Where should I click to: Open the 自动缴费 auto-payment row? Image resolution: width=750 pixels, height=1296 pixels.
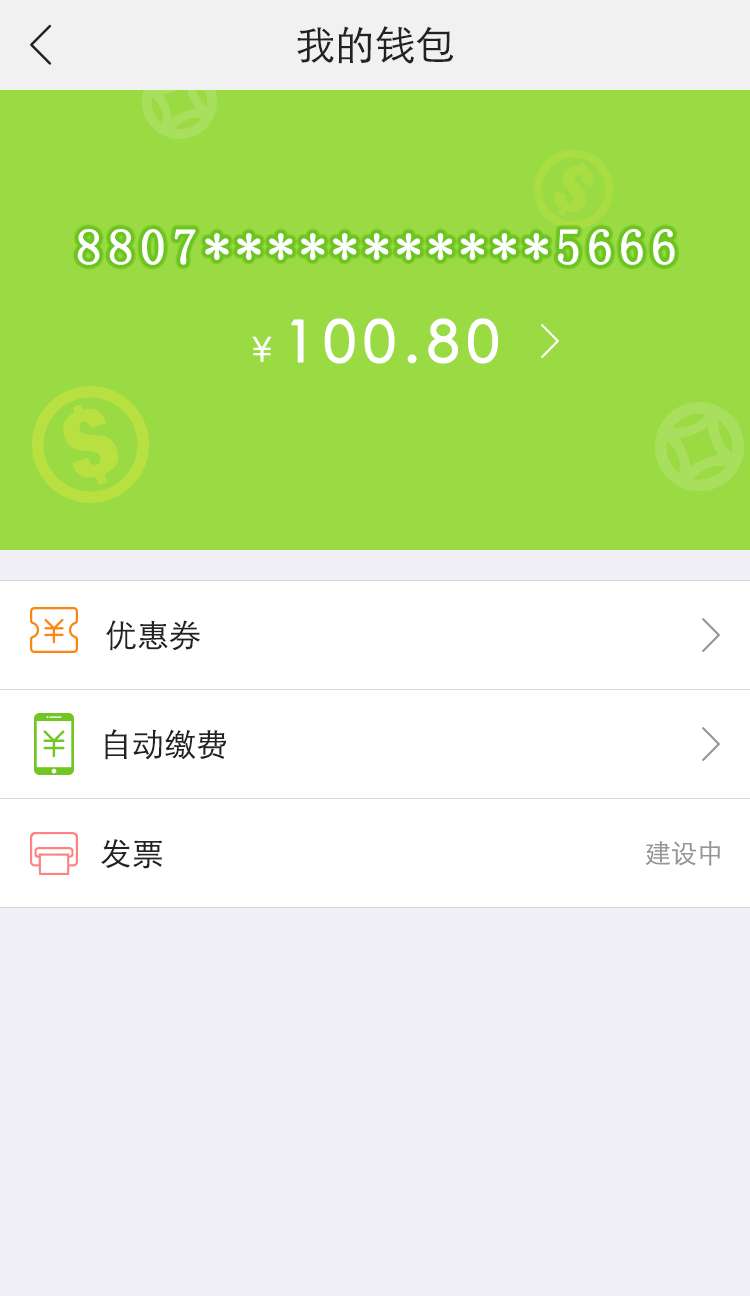(375, 744)
